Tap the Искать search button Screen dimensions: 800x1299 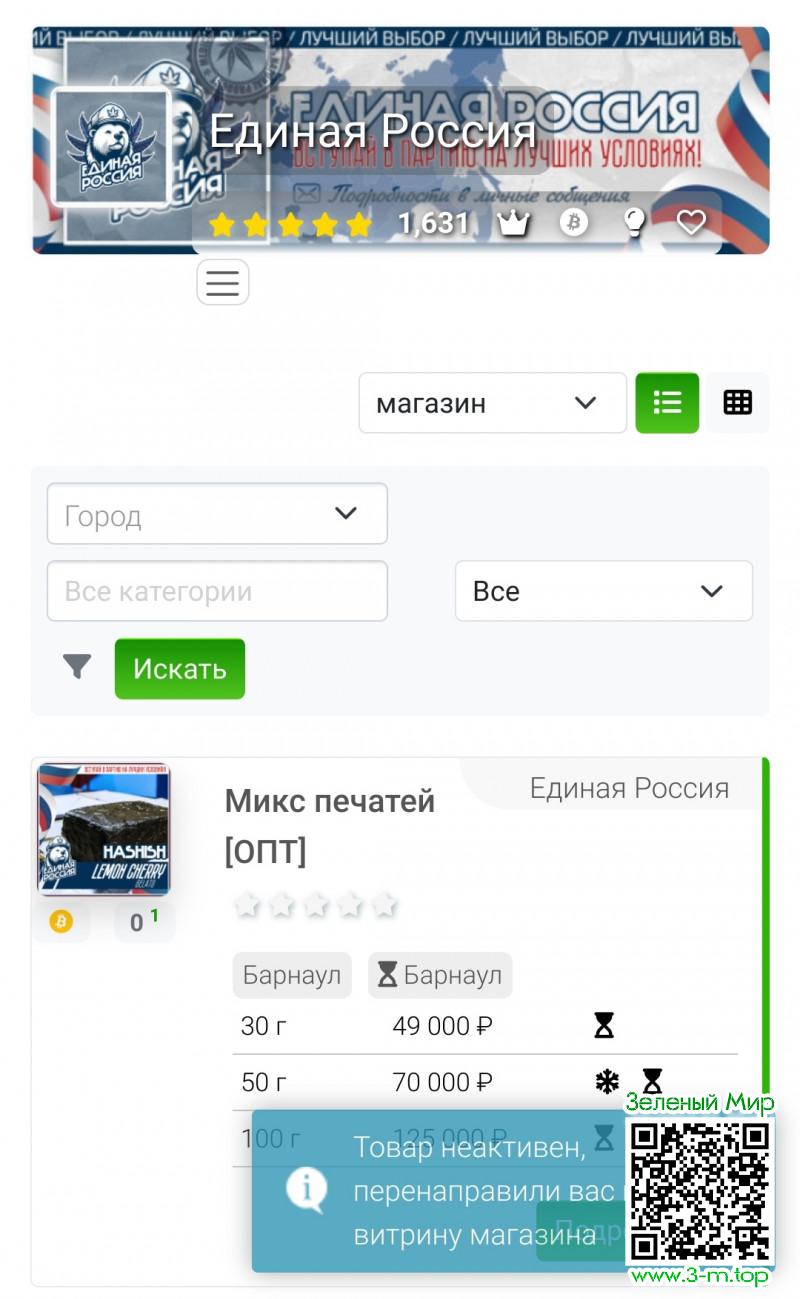(180, 669)
